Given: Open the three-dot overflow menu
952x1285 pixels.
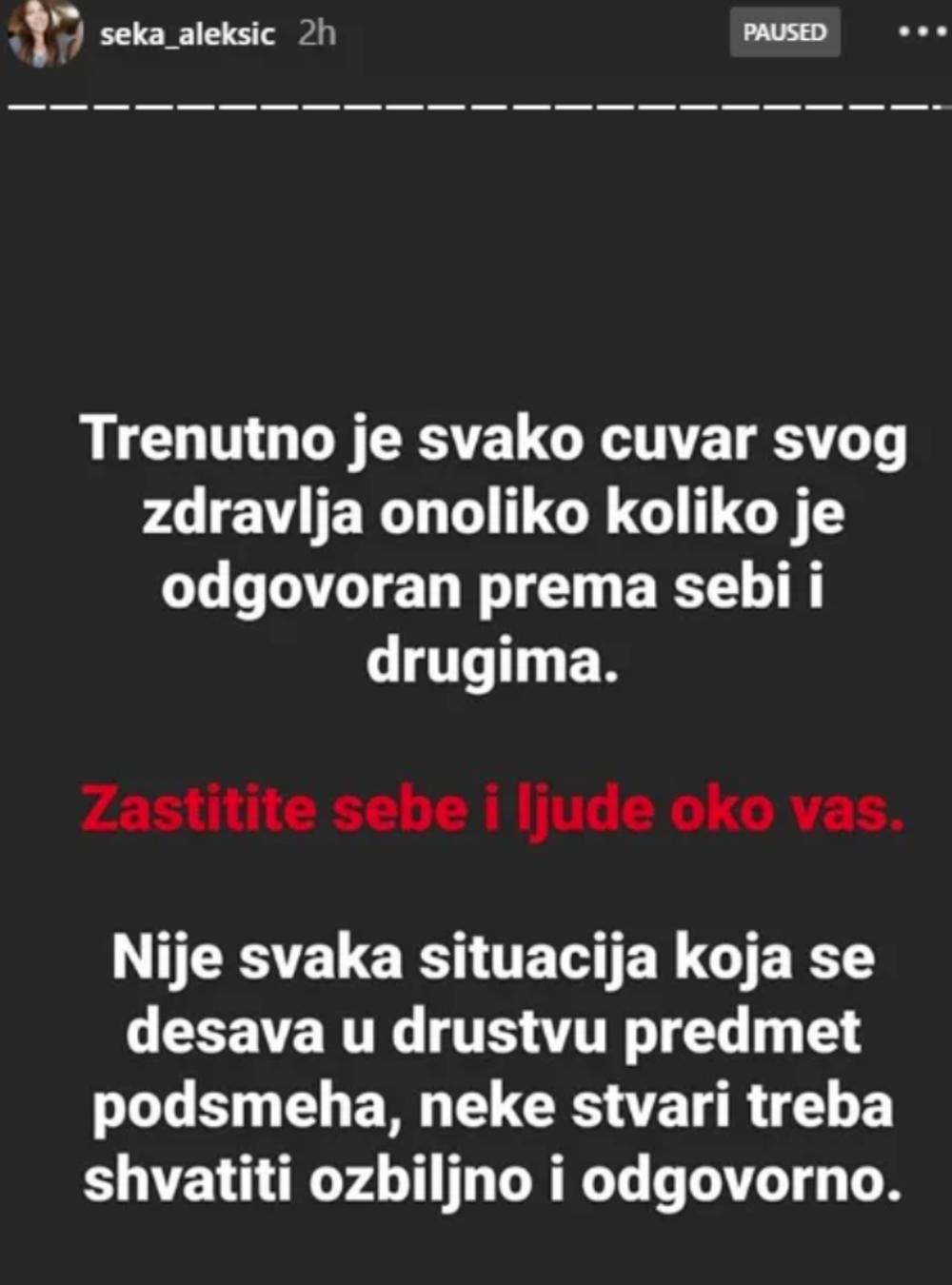Looking at the screenshot, I should click(x=920, y=32).
